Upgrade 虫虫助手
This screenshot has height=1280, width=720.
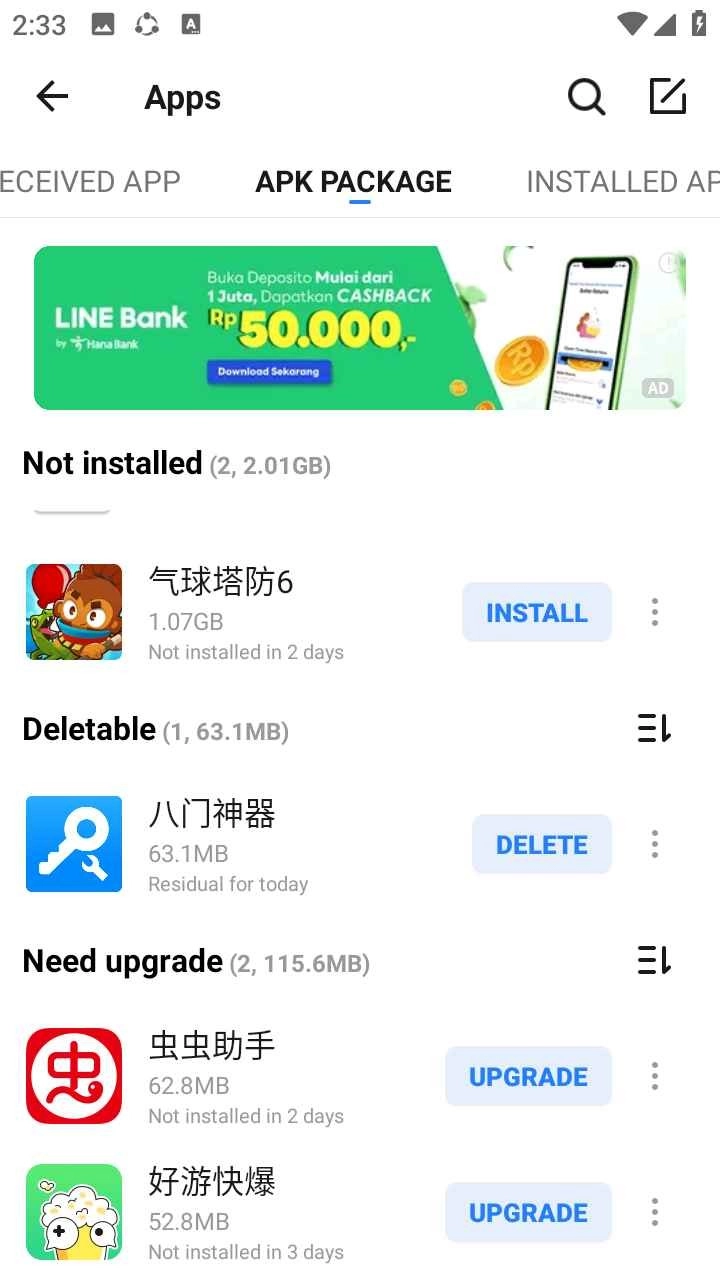click(x=528, y=1076)
